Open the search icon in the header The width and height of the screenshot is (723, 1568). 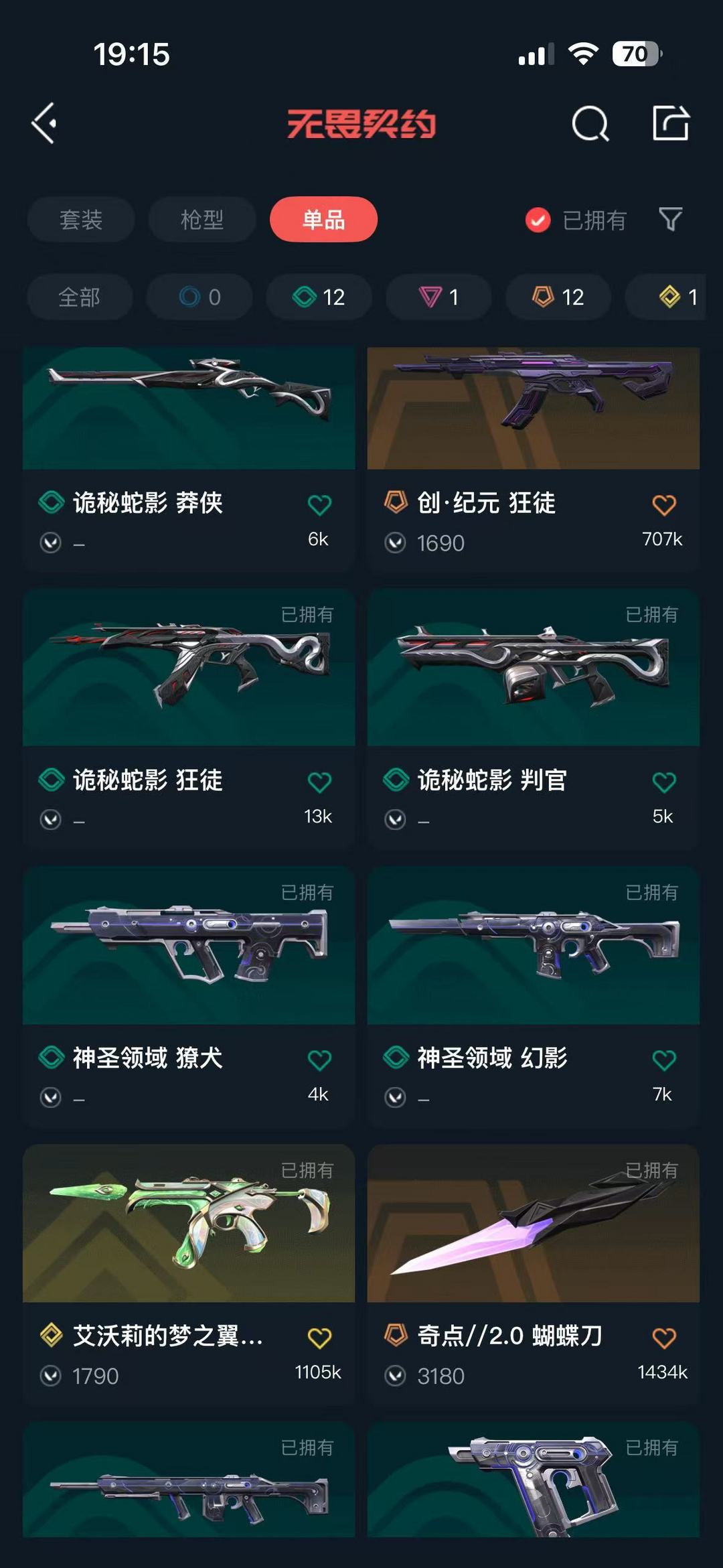point(590,123)
